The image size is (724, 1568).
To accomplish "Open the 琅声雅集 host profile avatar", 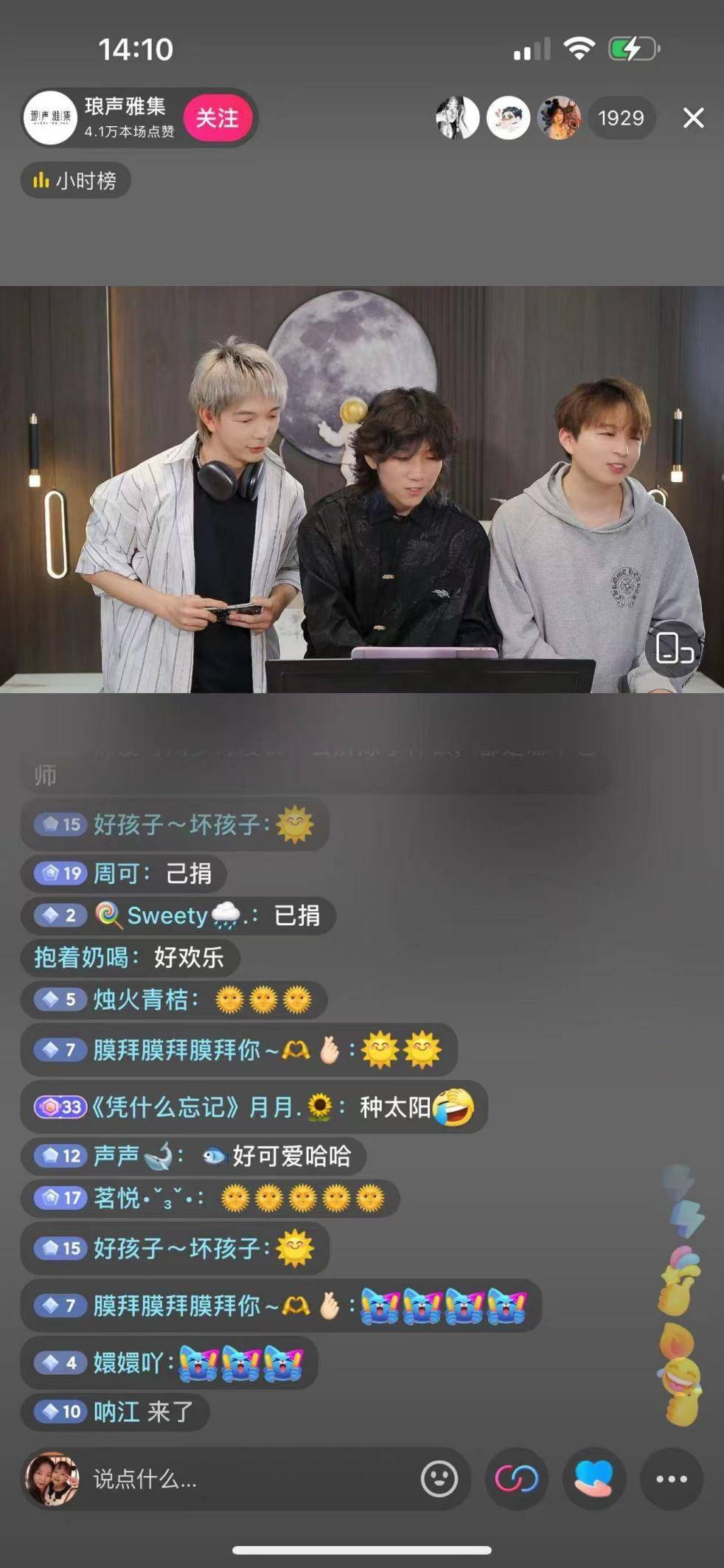I will pyautogui.click(x=50, y=118).
